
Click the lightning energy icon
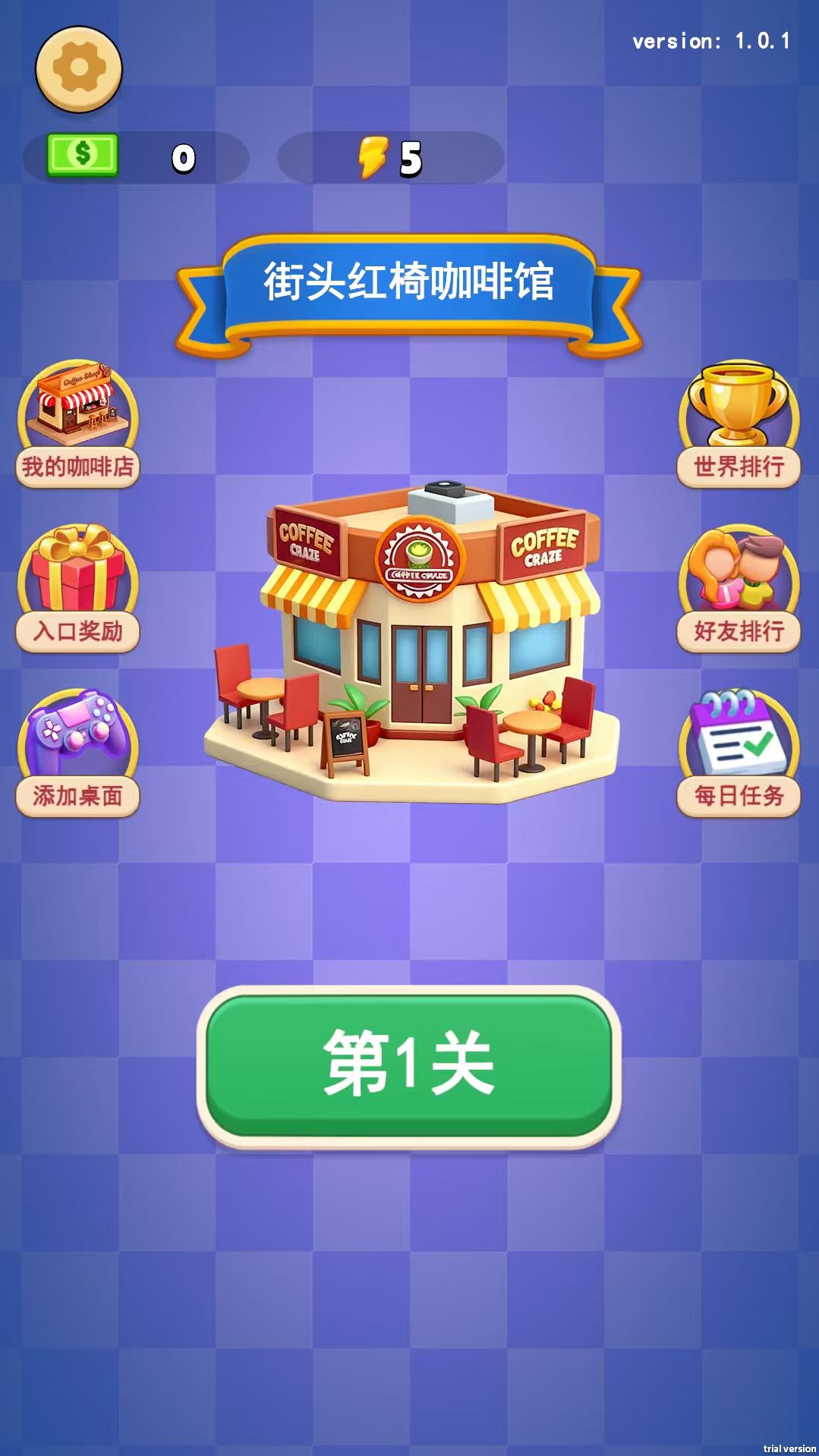(371, 157)
